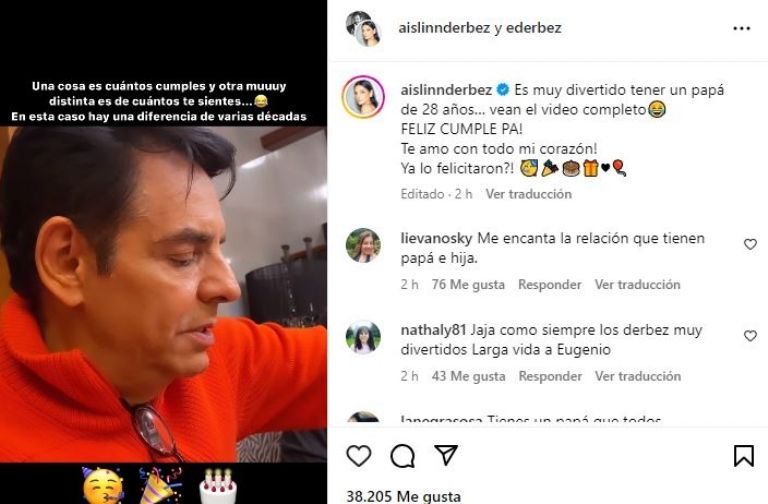Translate the caption with Ver traducción
Viewport: 768px width, 504px height.
529,194
